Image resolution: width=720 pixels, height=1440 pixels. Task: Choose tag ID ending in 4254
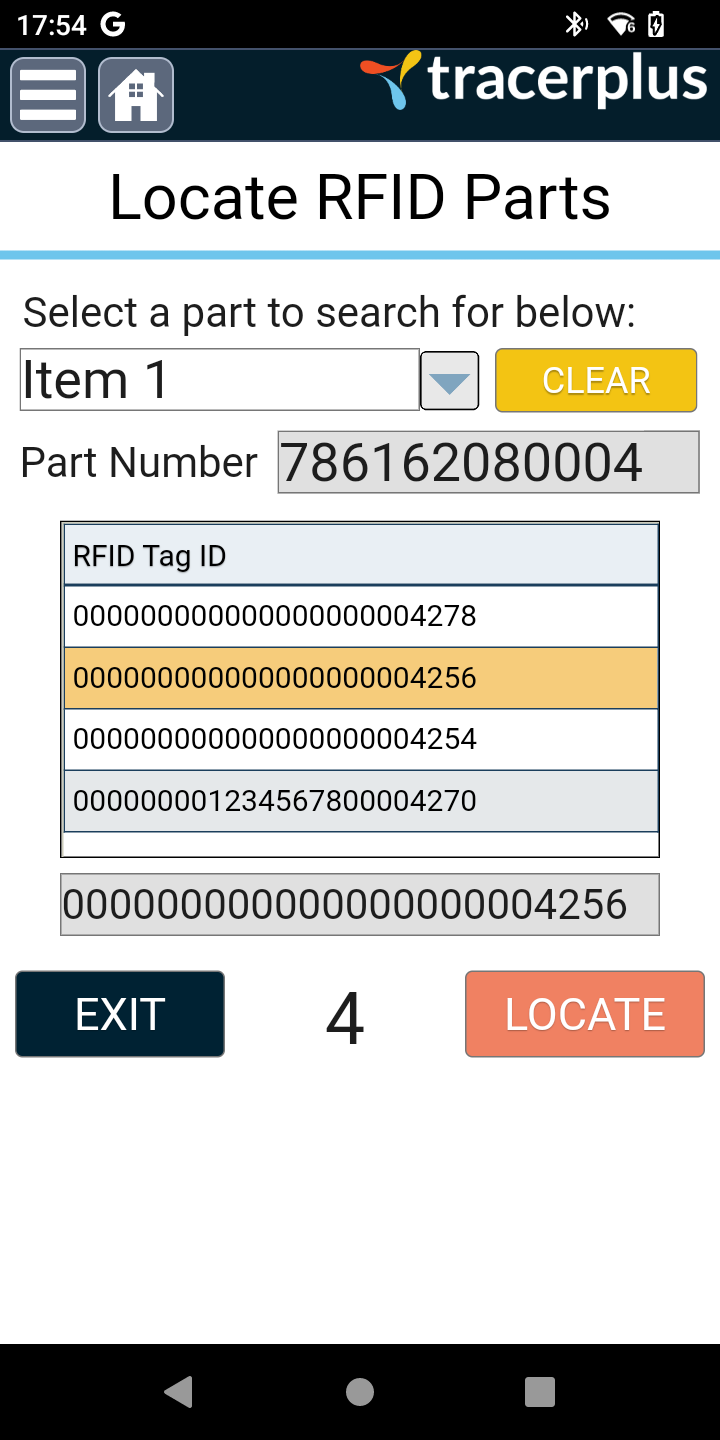(361, 740)
